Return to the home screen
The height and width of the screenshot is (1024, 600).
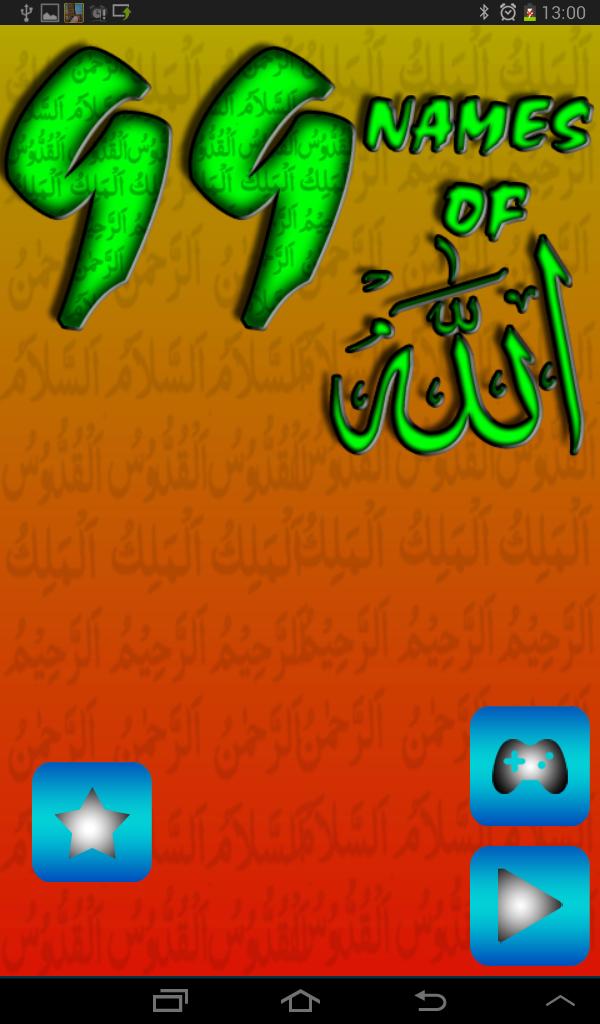[x=300, y=1000]
